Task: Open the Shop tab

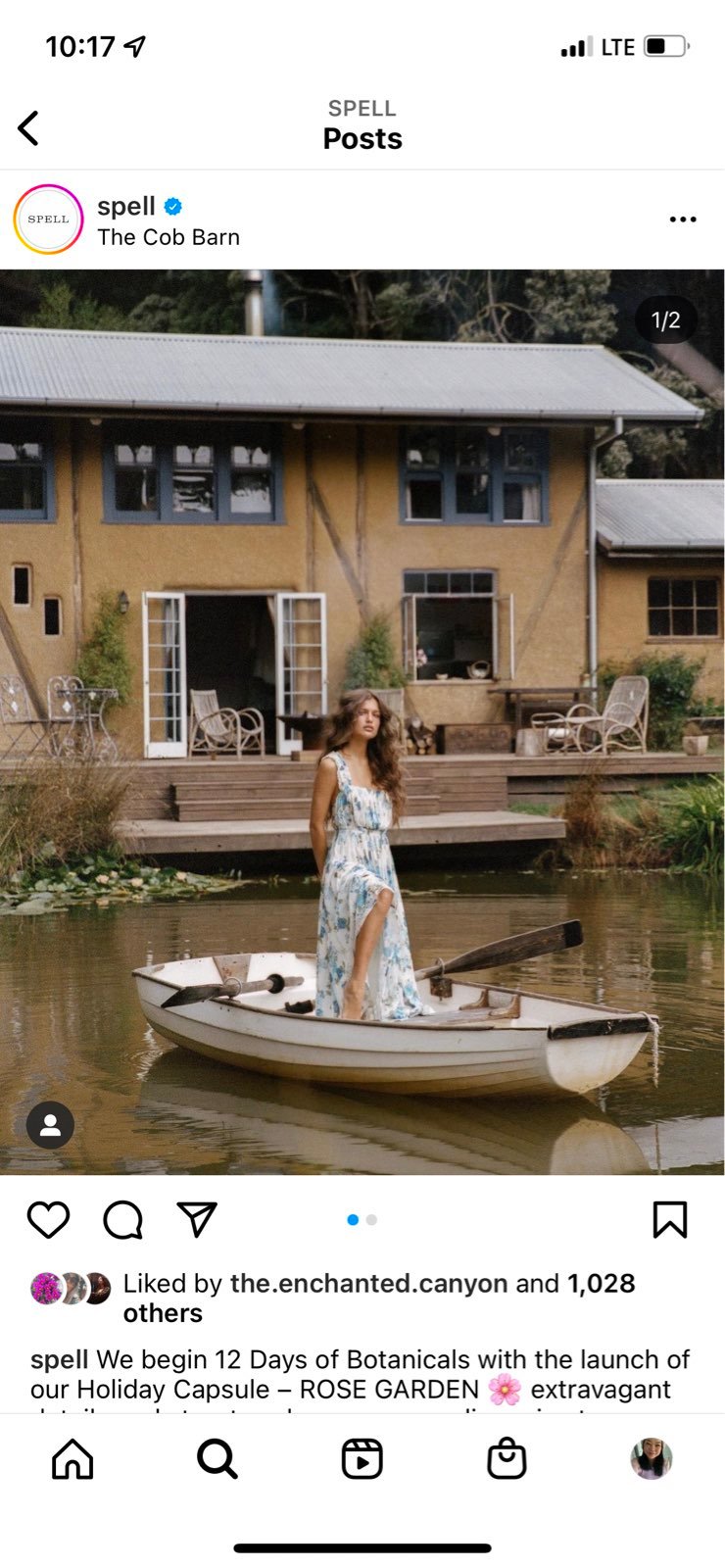Action: [x=507, y=1458]
